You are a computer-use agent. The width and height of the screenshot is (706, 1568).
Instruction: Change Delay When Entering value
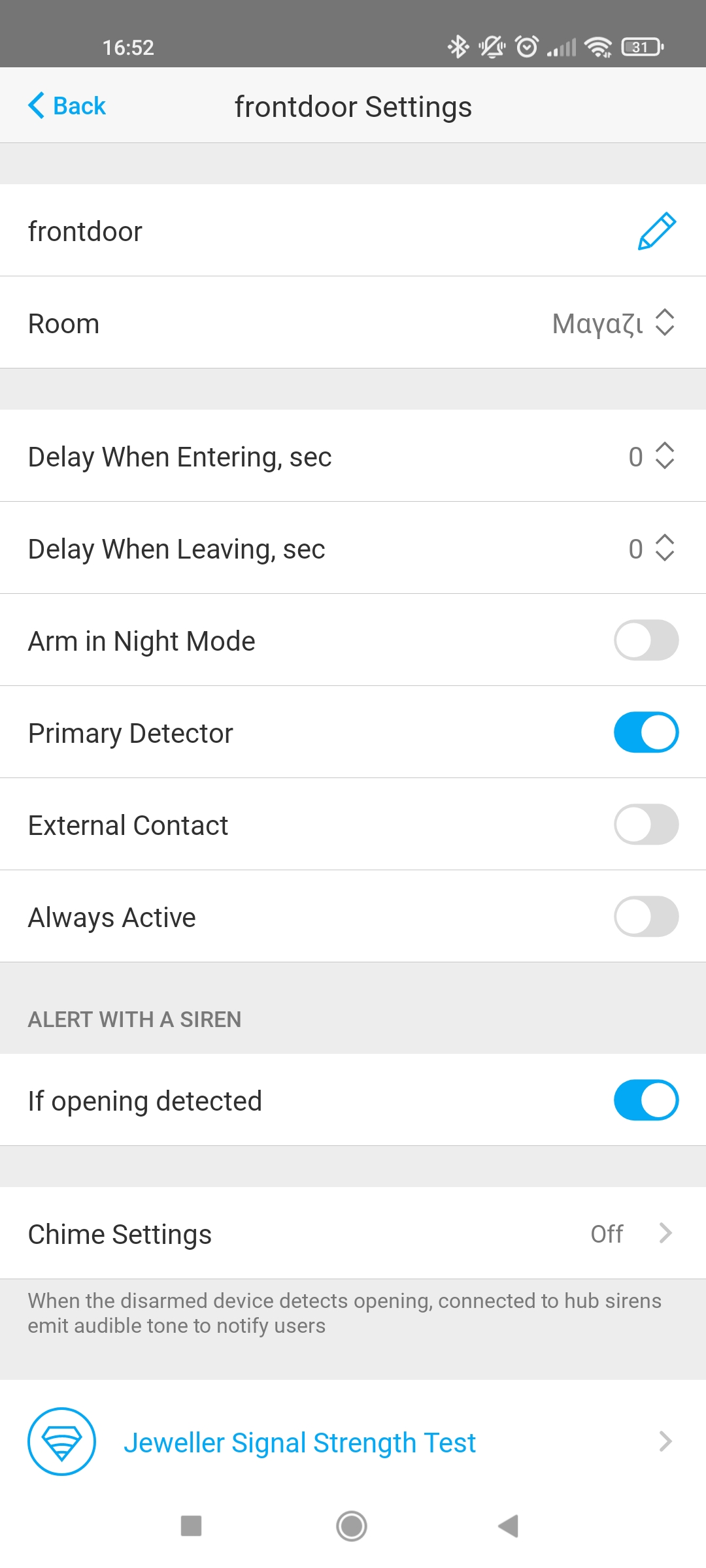pos(651,456)
